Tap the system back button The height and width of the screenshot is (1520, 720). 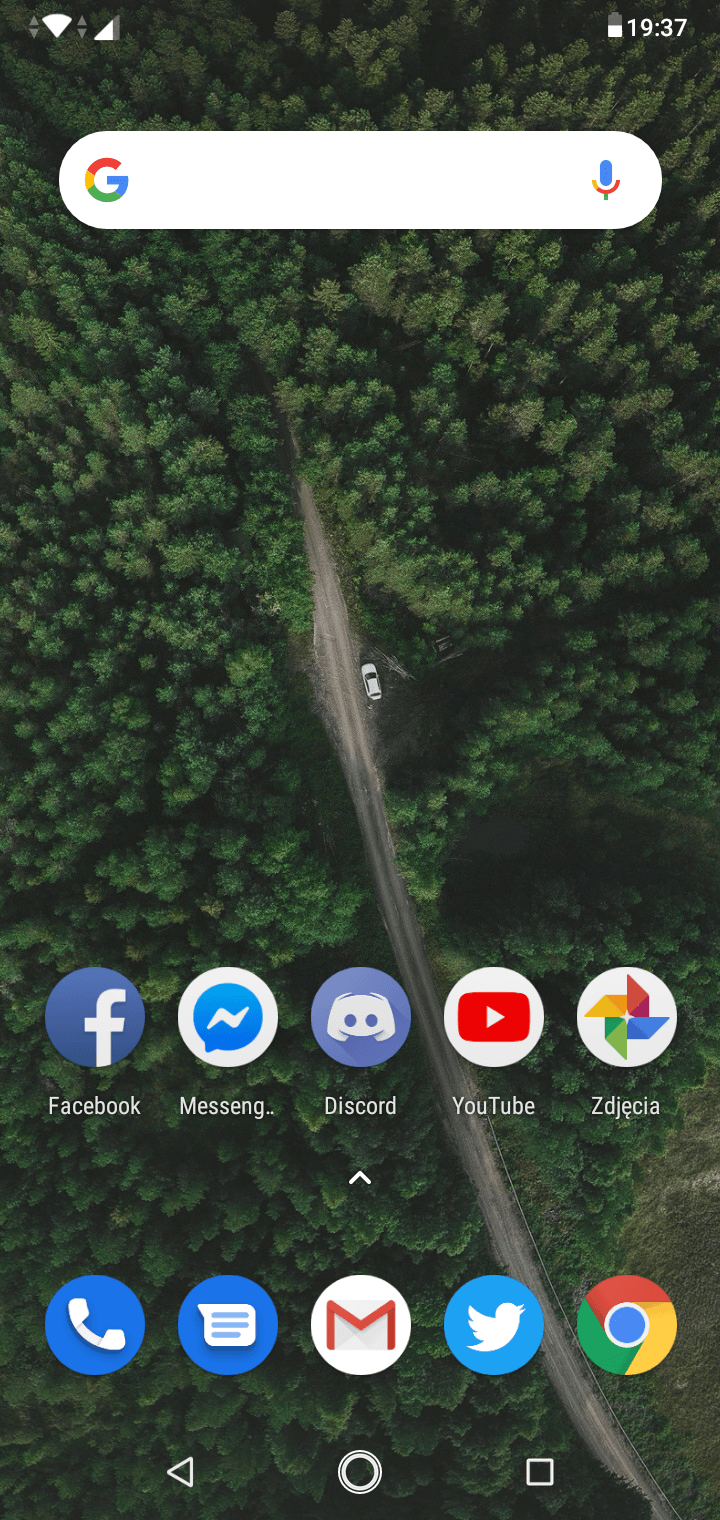point(180,1471)
